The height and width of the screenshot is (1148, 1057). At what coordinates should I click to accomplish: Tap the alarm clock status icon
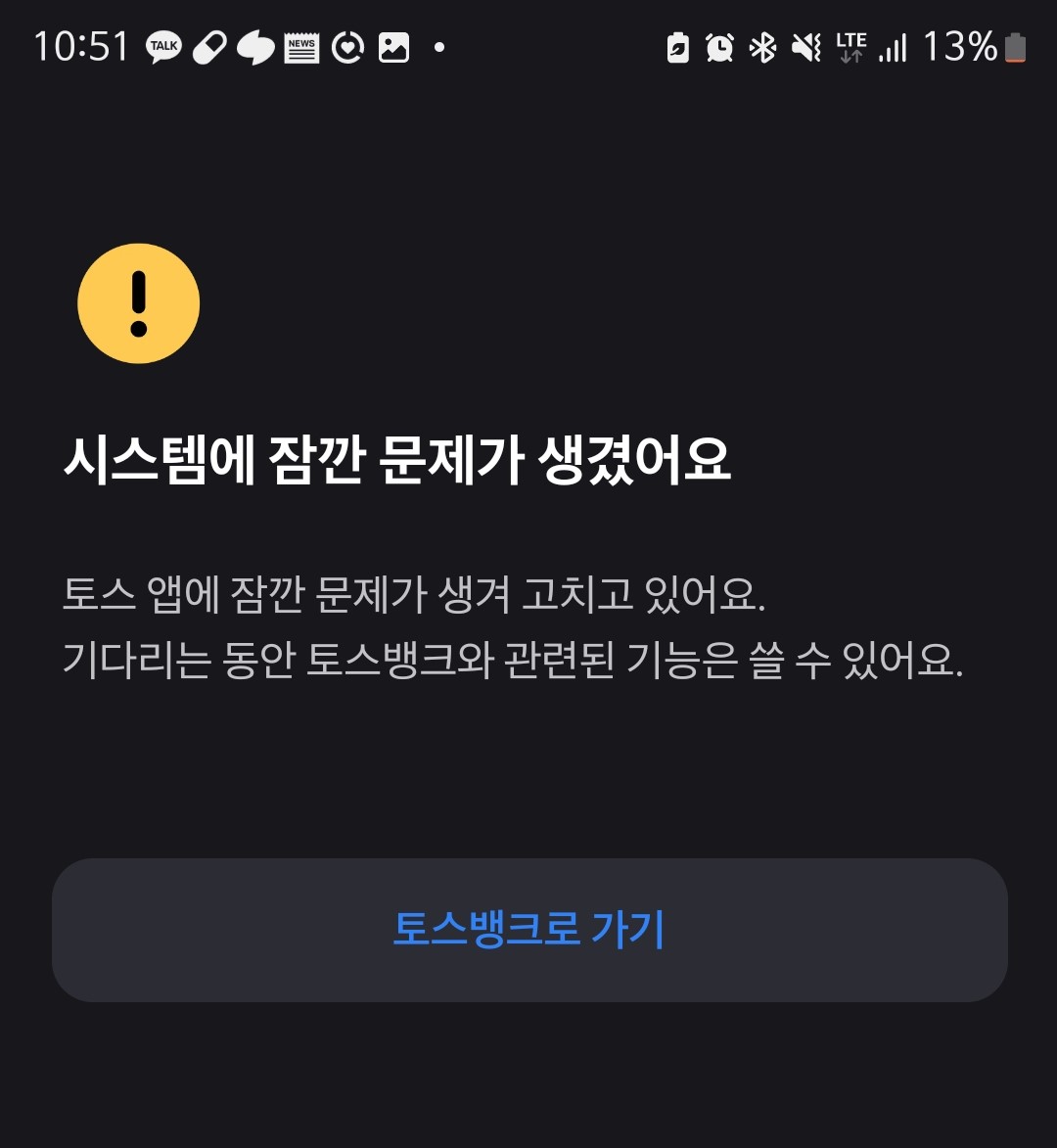tap(718, 46)
